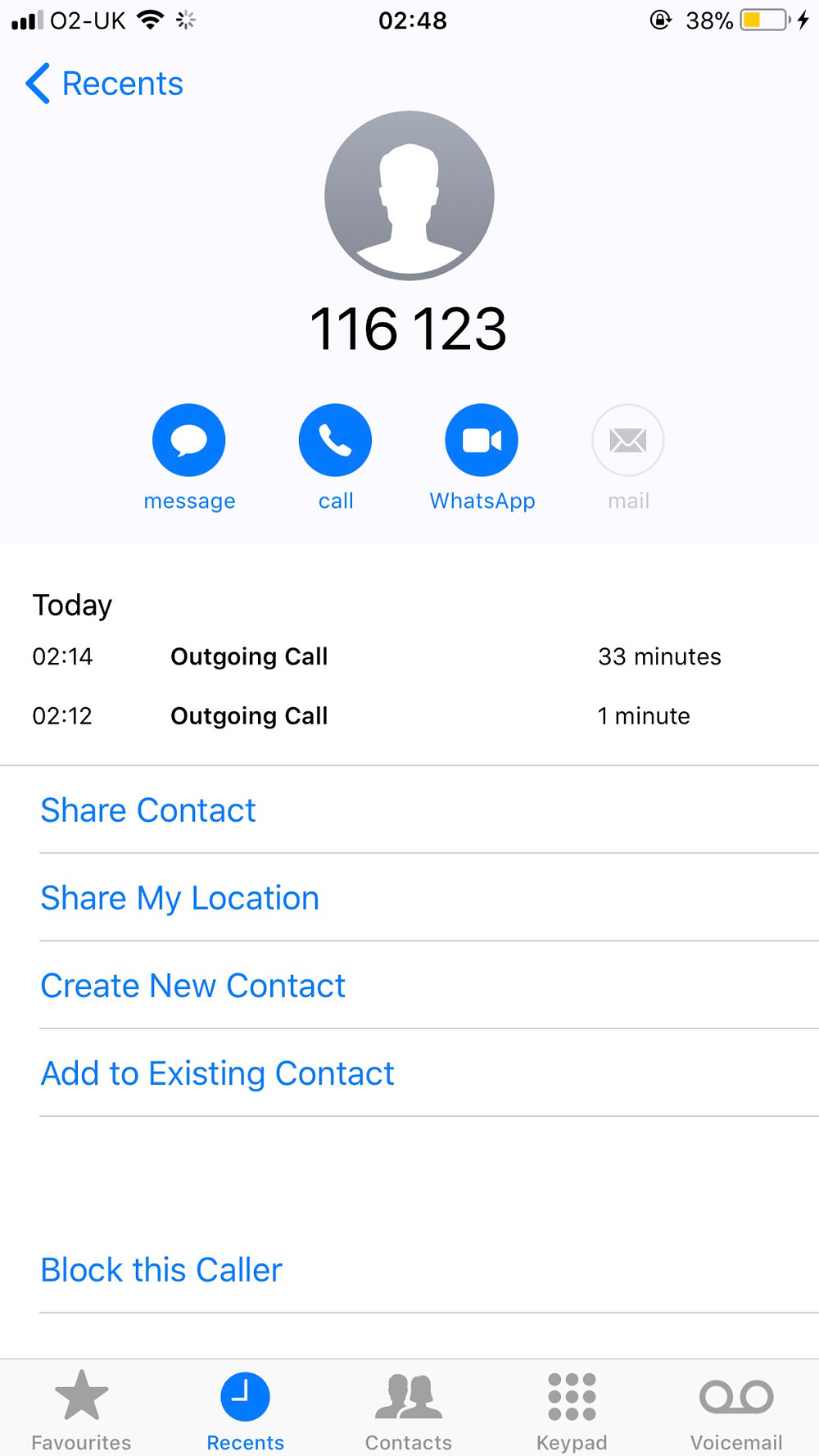Start a WhatsApp video call
This screenshot has height=1456, width=819.
(482, 441)
